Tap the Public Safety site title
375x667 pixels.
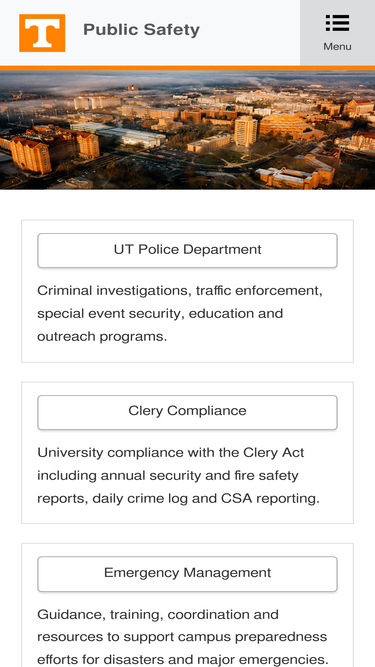(141, 30)
